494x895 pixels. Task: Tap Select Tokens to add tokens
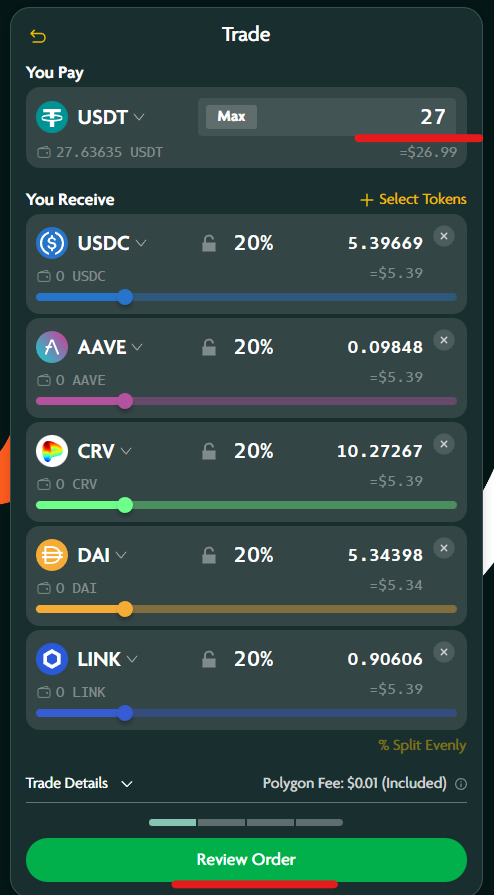click(413, 199)
